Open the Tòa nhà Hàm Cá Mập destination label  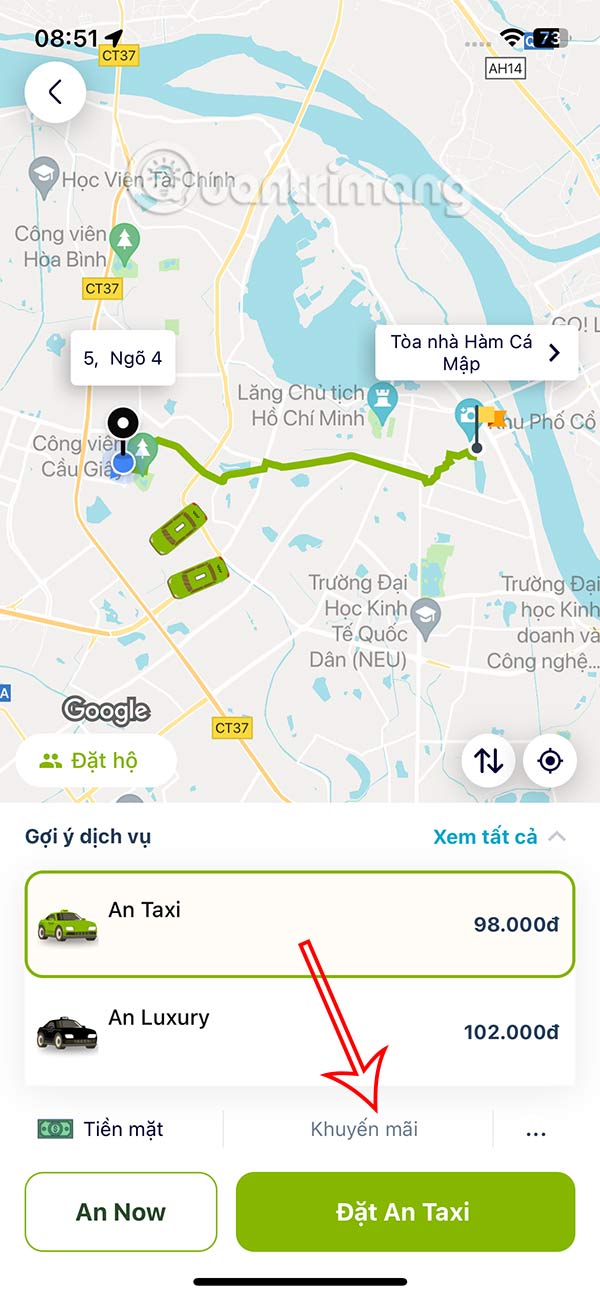(476, 353)
